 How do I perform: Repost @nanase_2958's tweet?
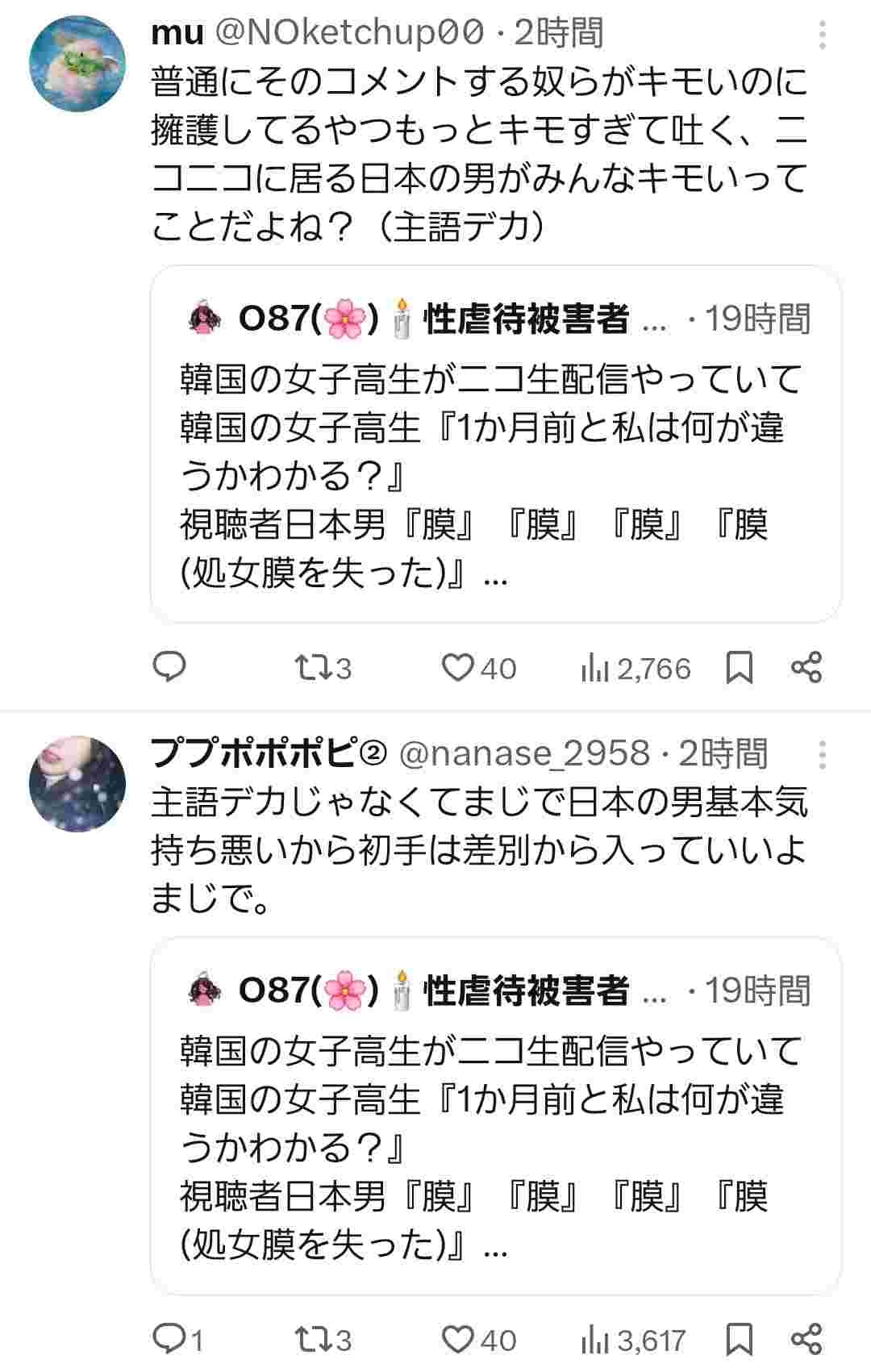coord(323,1340)
